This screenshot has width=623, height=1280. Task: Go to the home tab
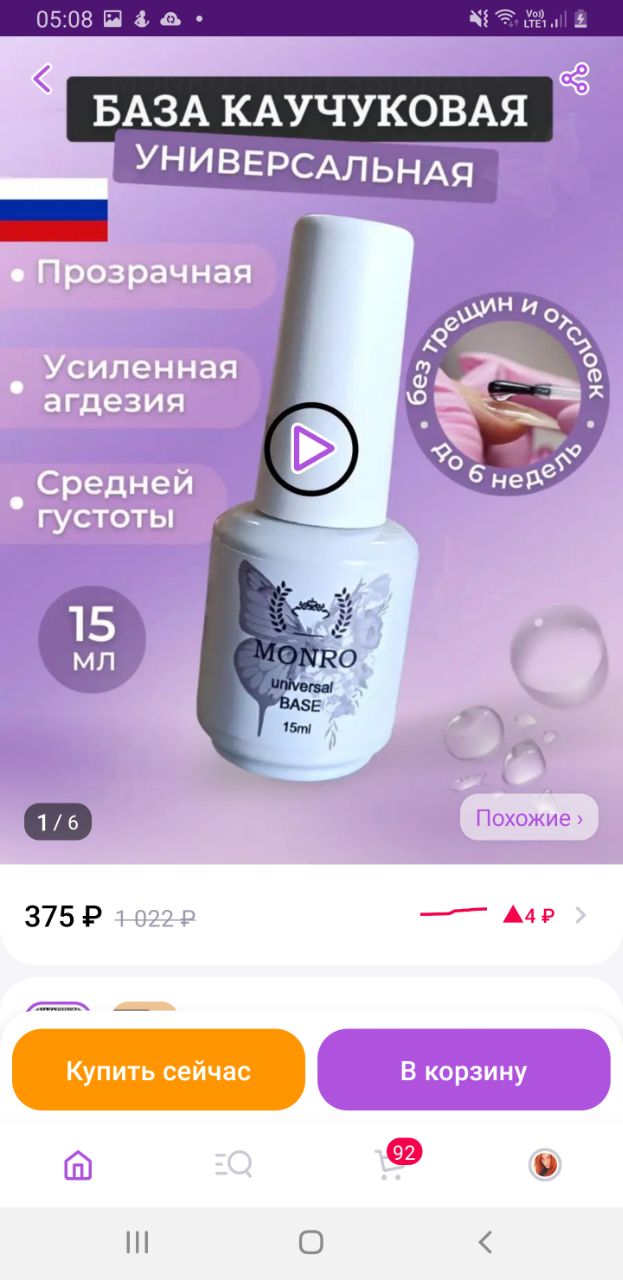(78, 1165)
